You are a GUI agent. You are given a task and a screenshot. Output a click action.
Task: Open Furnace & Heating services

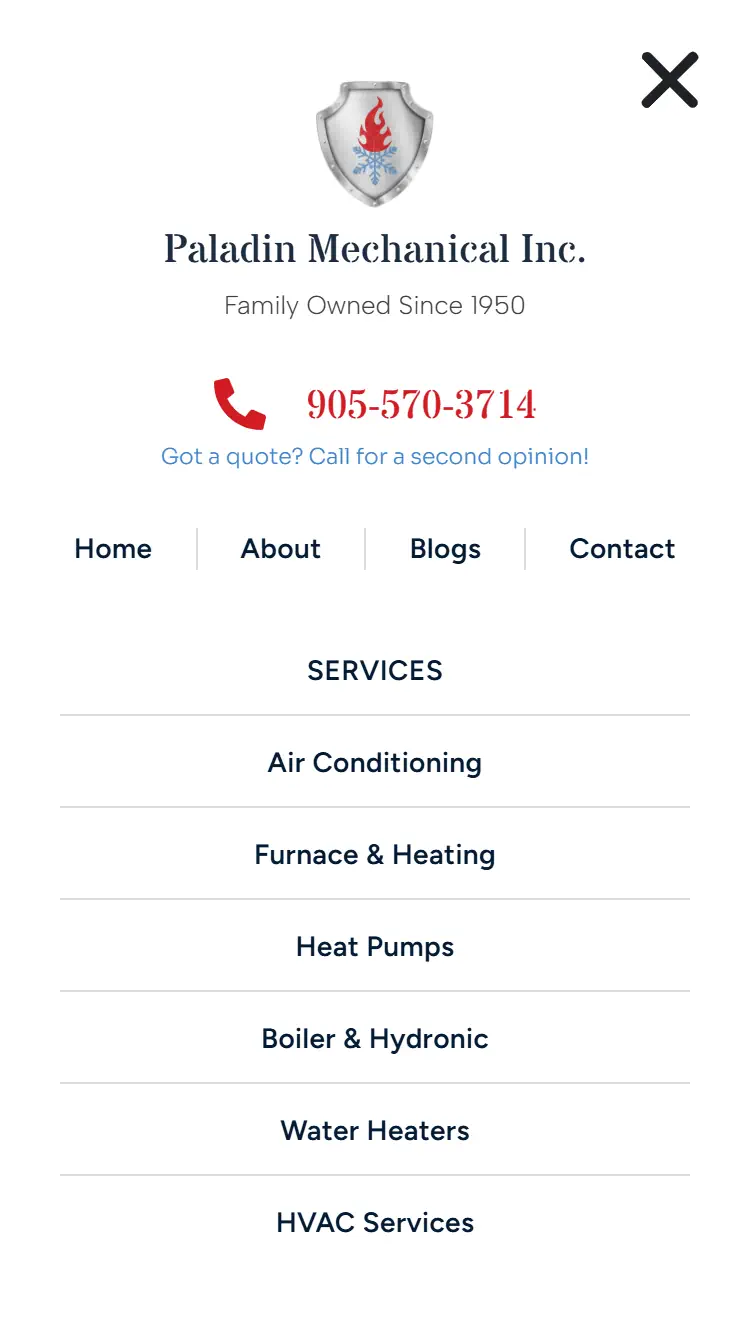(x=375, y=855)
